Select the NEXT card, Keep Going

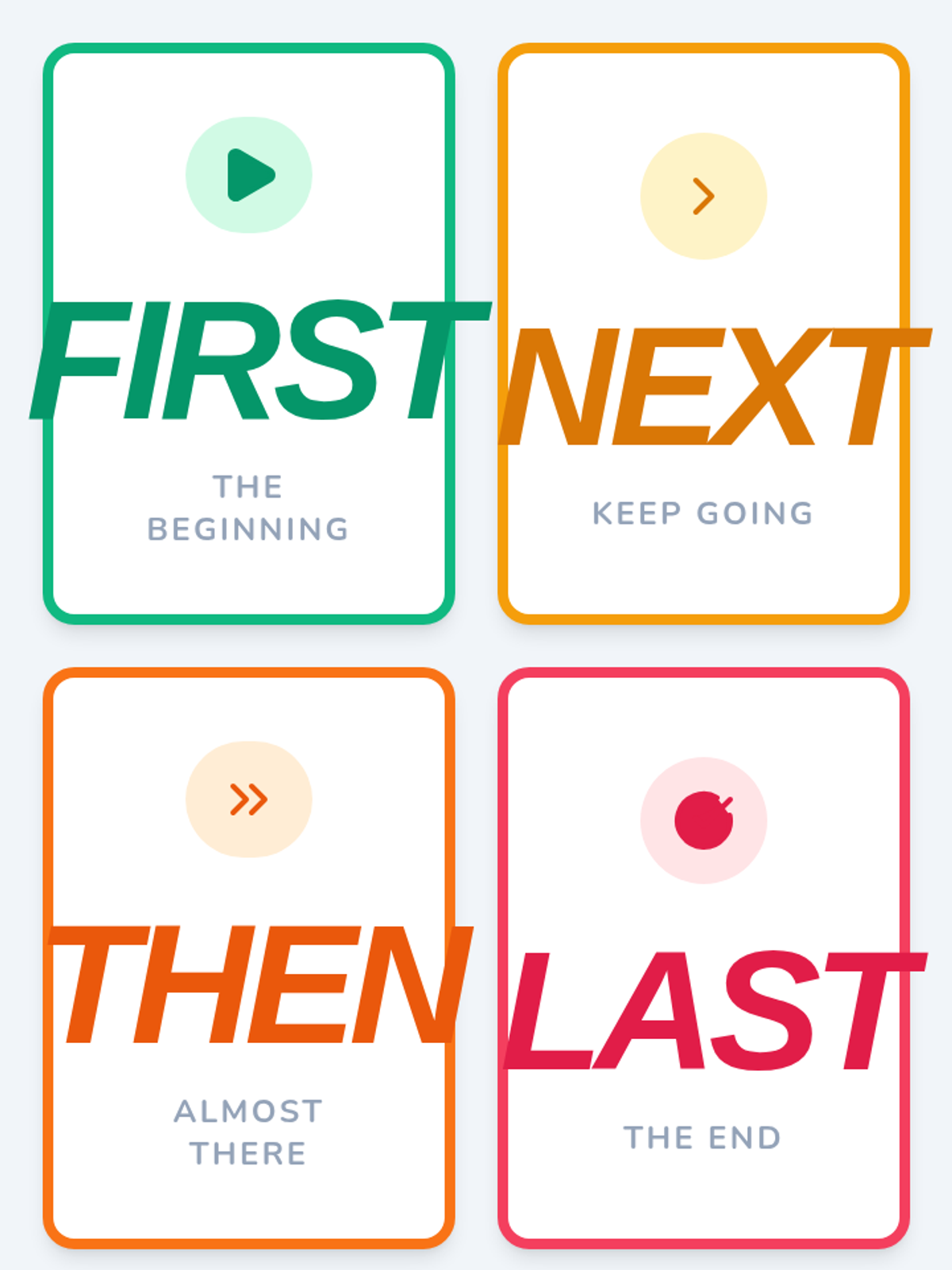click(704, 333)
